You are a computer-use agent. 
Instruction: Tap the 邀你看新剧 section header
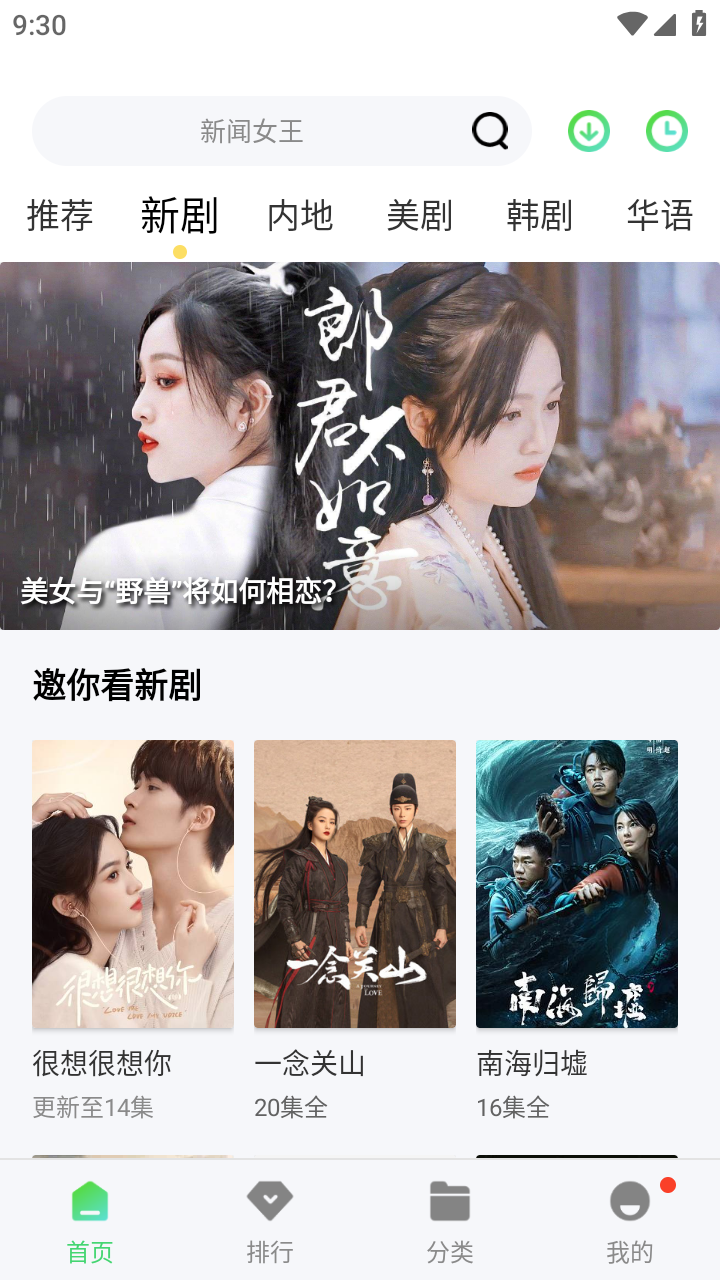117,687
